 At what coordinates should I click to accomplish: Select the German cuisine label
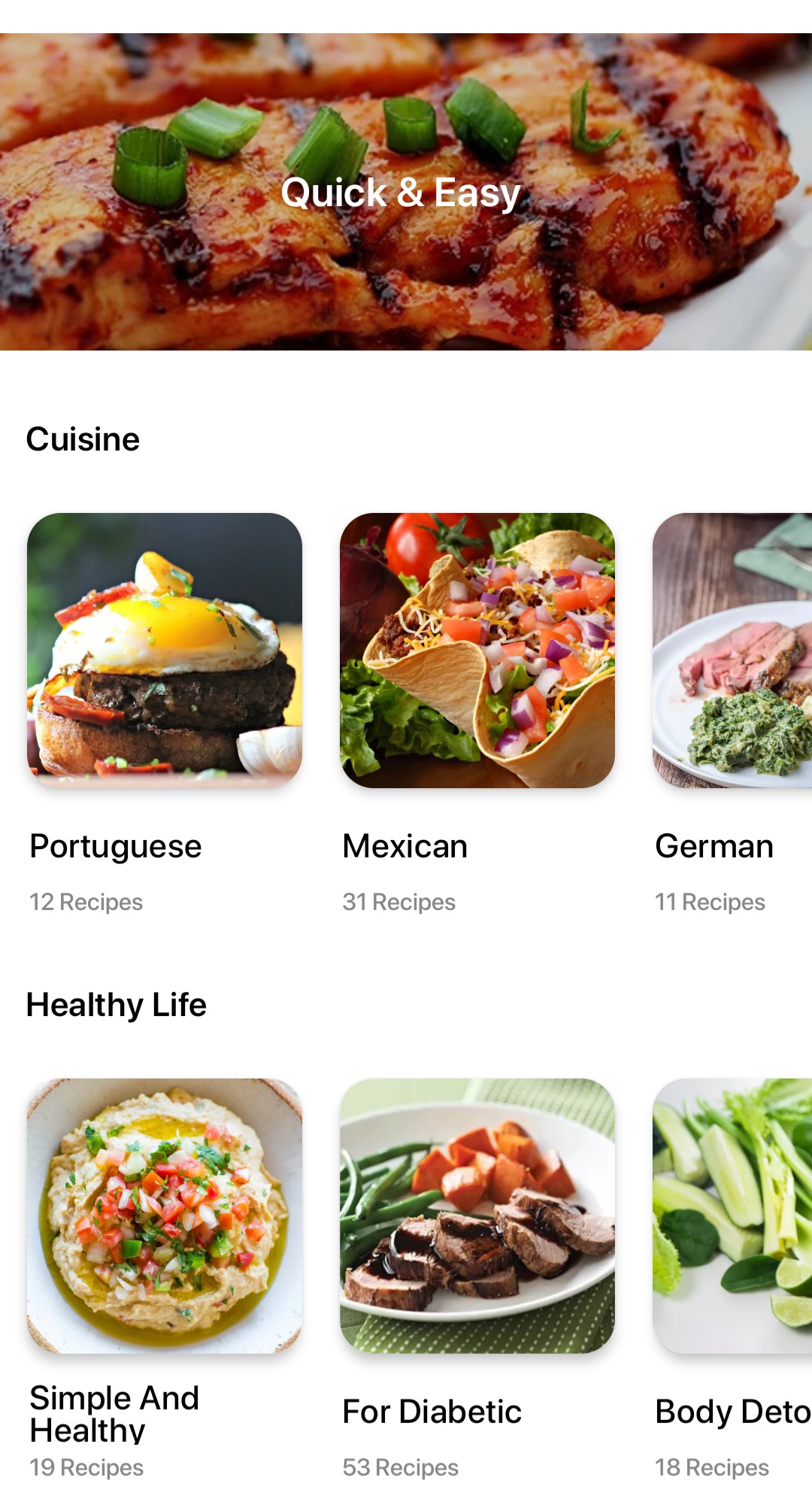click(x=714, y=845)
